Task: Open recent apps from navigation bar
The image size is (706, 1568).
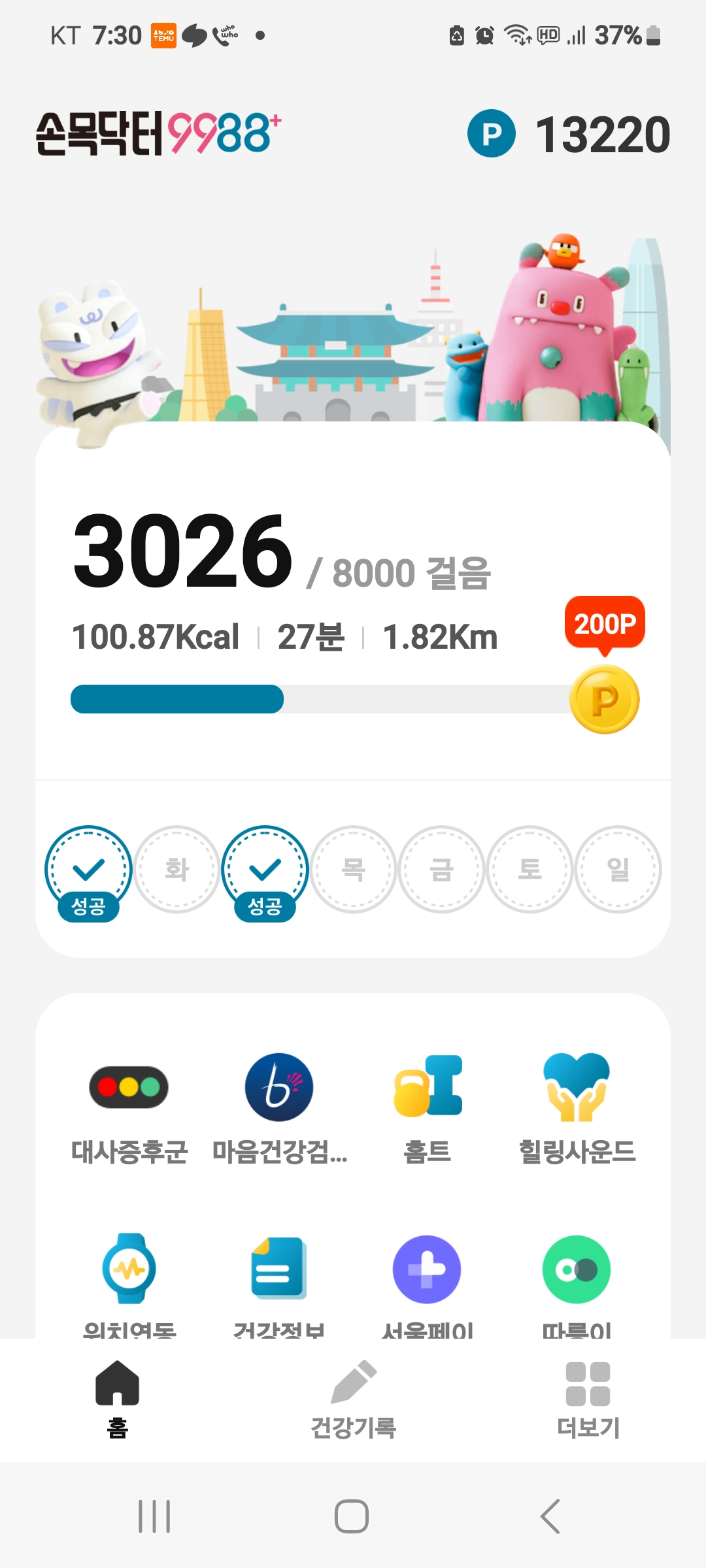Action: click(154, 1516)
